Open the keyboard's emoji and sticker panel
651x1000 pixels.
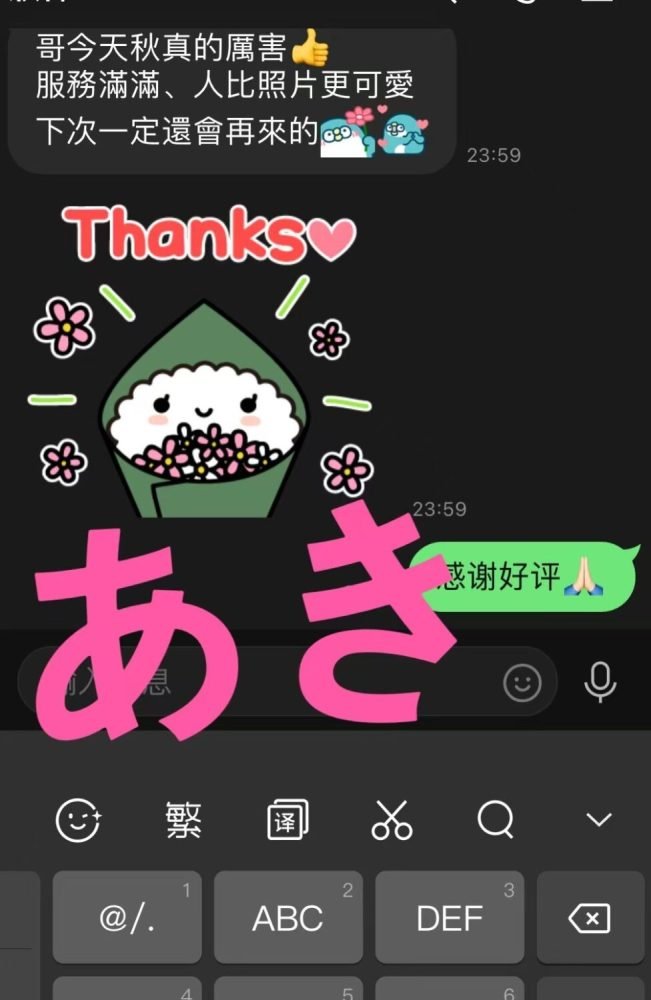(78, 821)
